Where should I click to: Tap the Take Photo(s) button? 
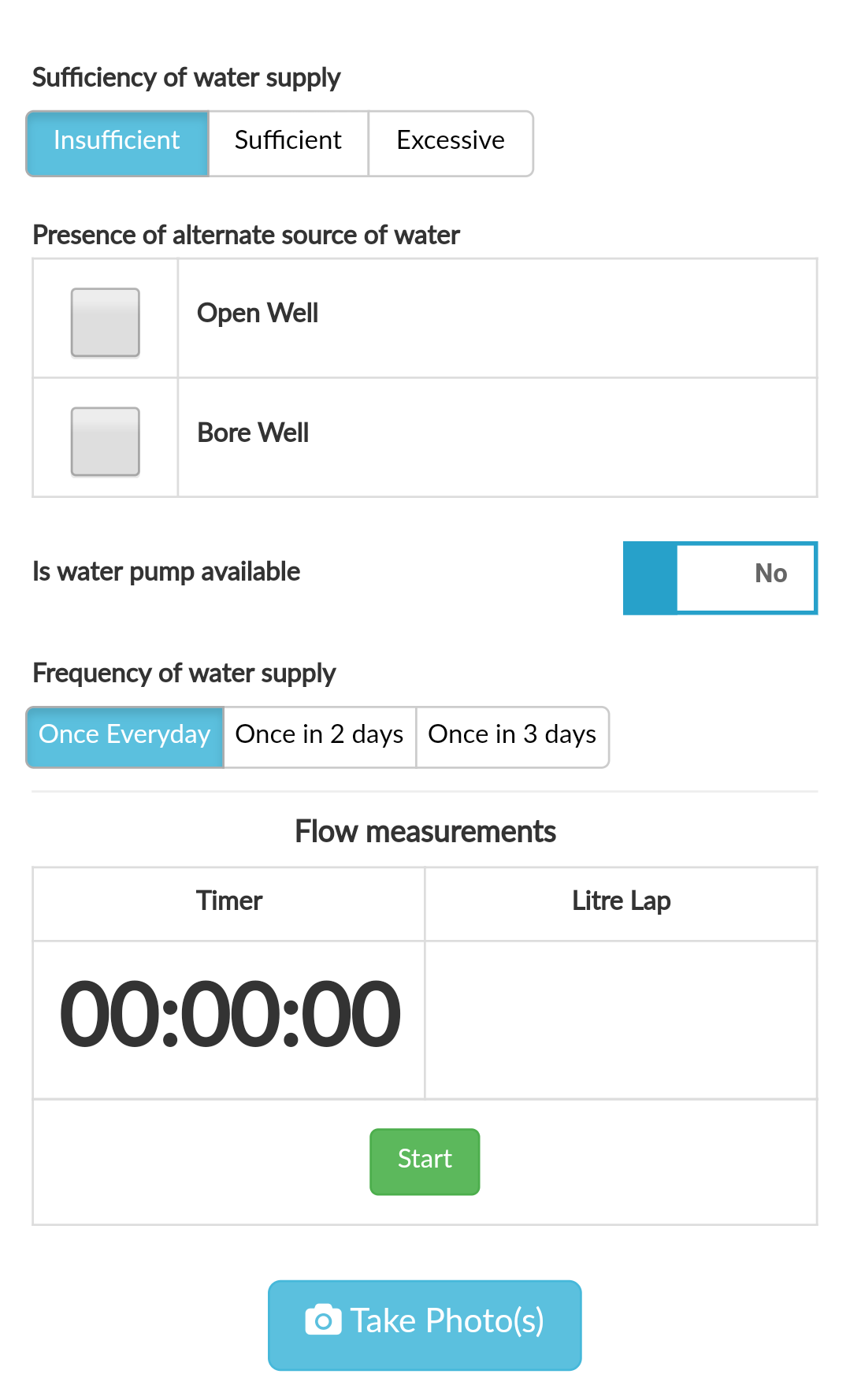[425, 1325]
